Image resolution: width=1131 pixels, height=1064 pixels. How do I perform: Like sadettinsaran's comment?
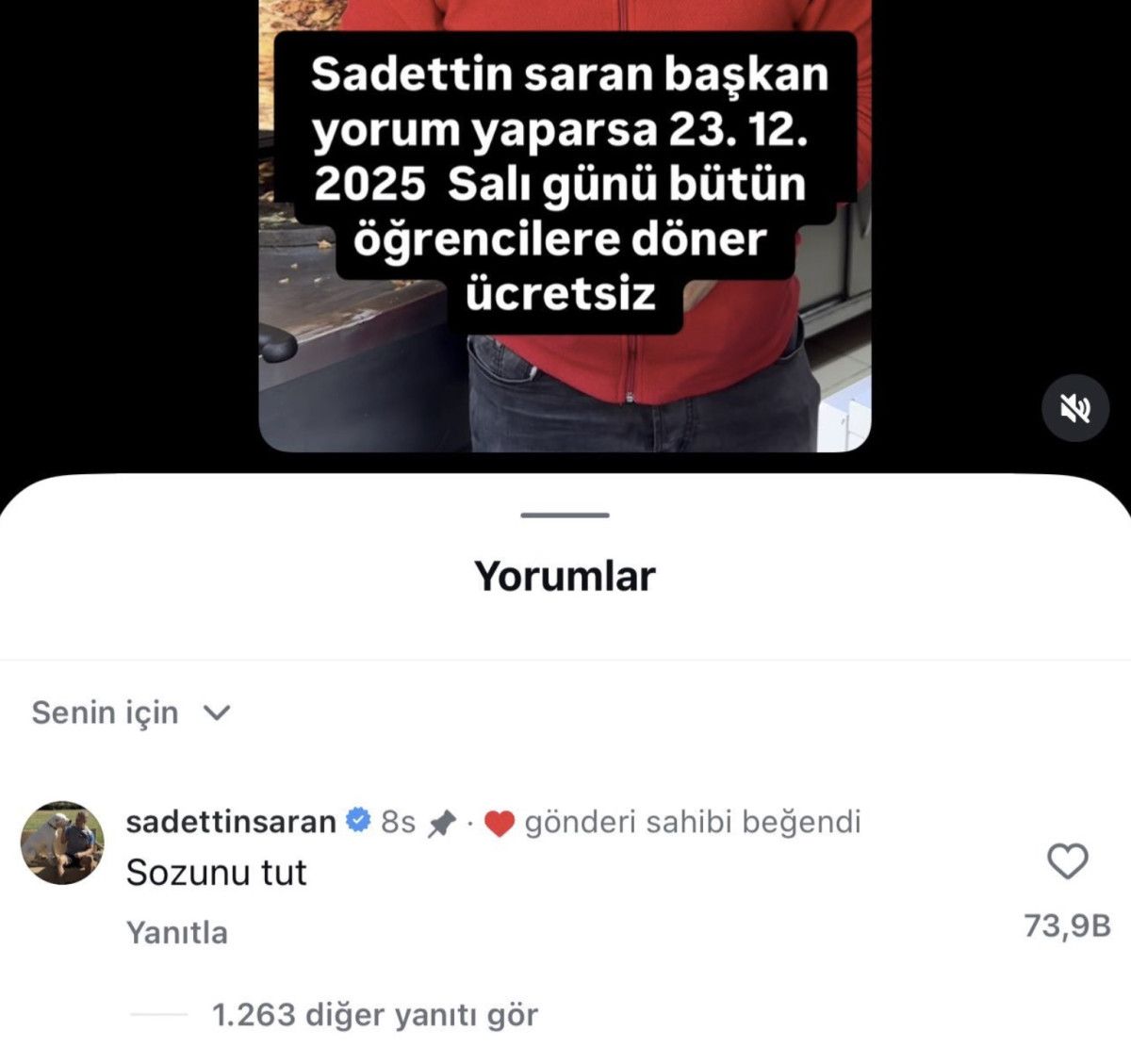1067,861
